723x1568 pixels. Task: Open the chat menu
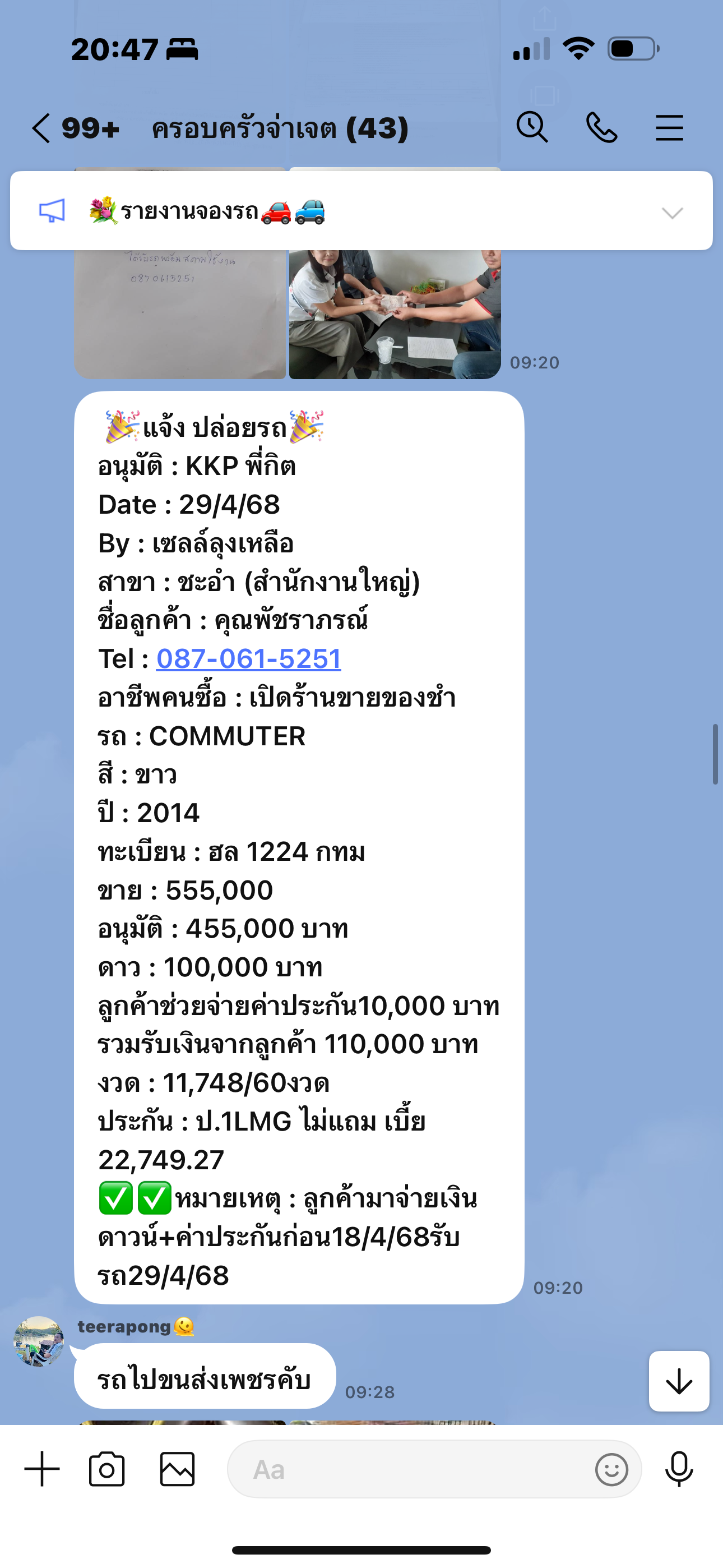669,128
